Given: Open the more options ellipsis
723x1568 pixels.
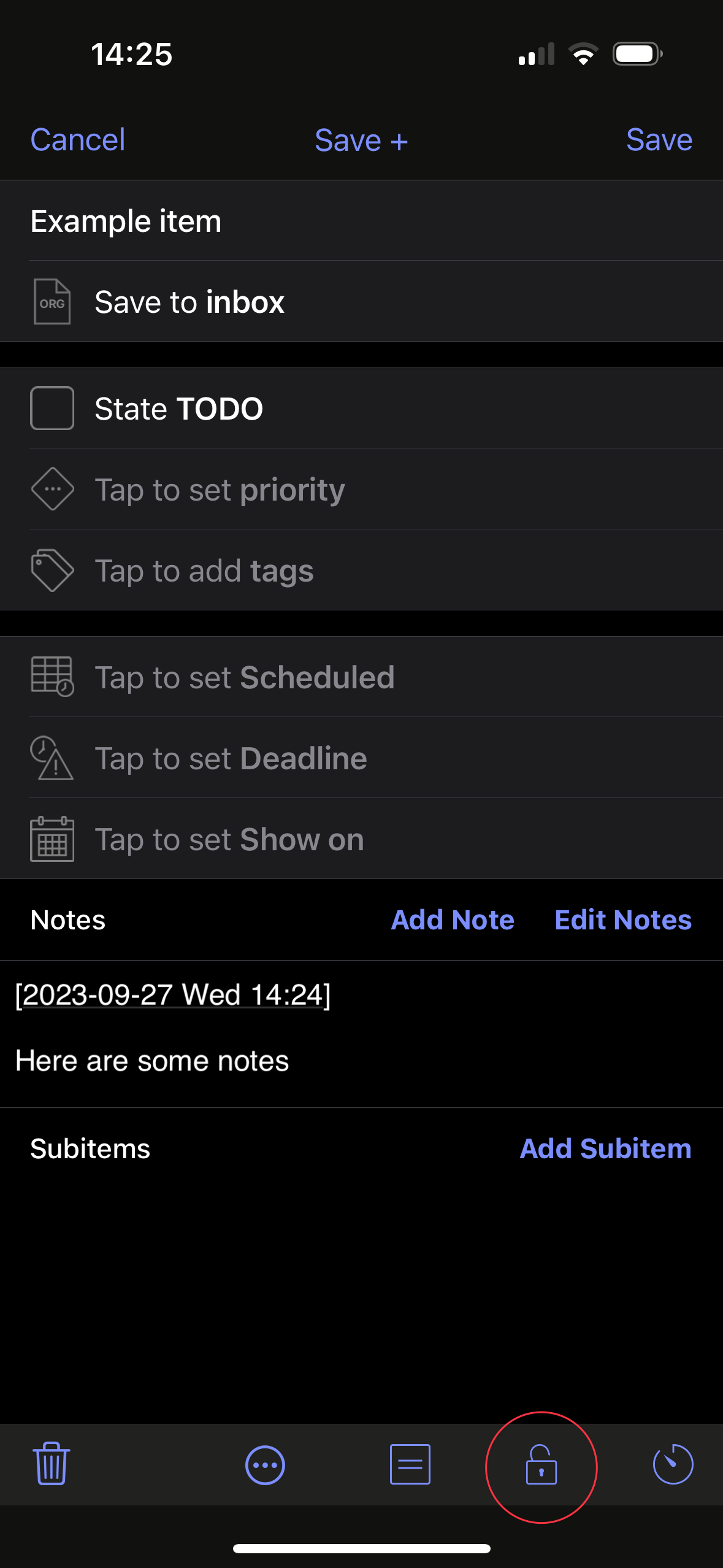Looking at the screenshot, I should click(x=265, y=1465).
